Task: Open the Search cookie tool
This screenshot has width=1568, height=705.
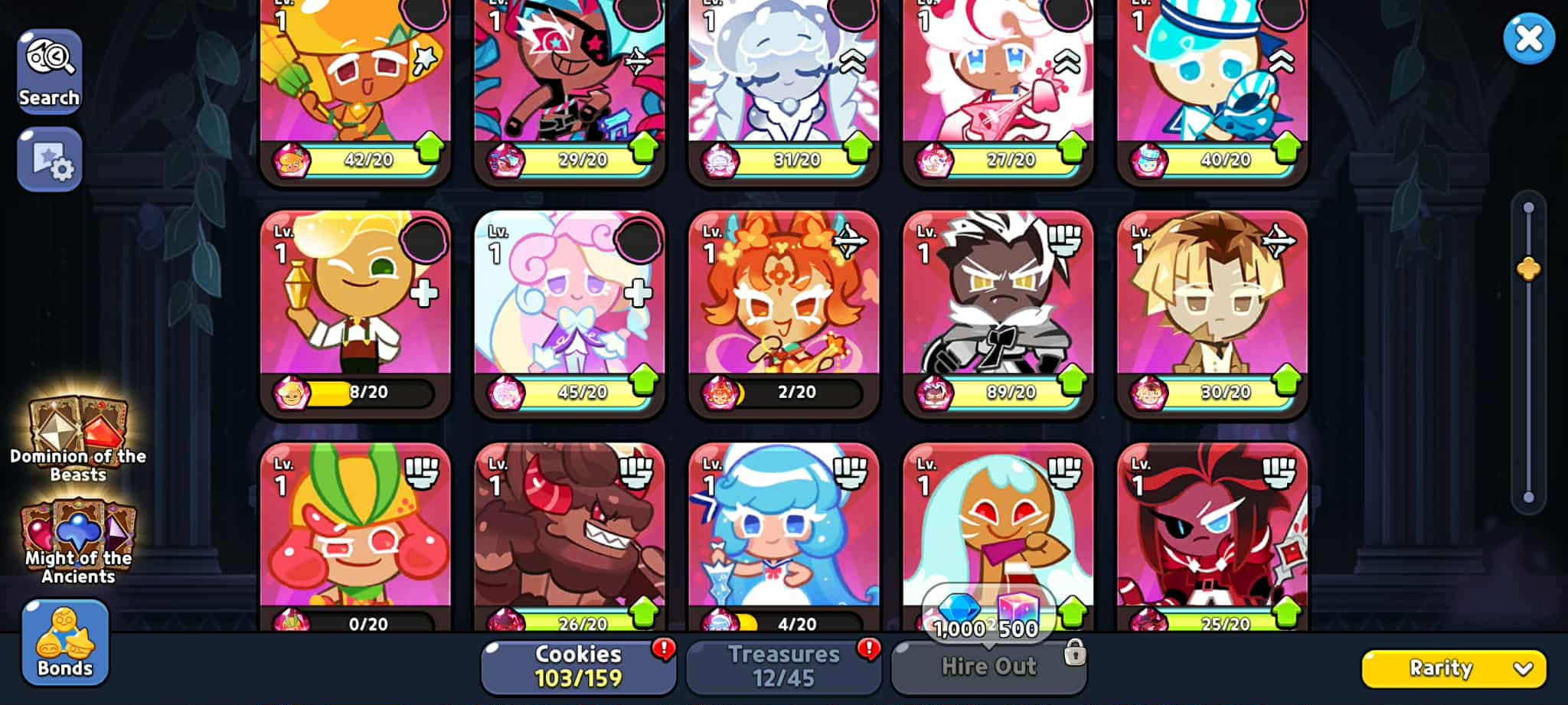Action: tap(49, 71)
